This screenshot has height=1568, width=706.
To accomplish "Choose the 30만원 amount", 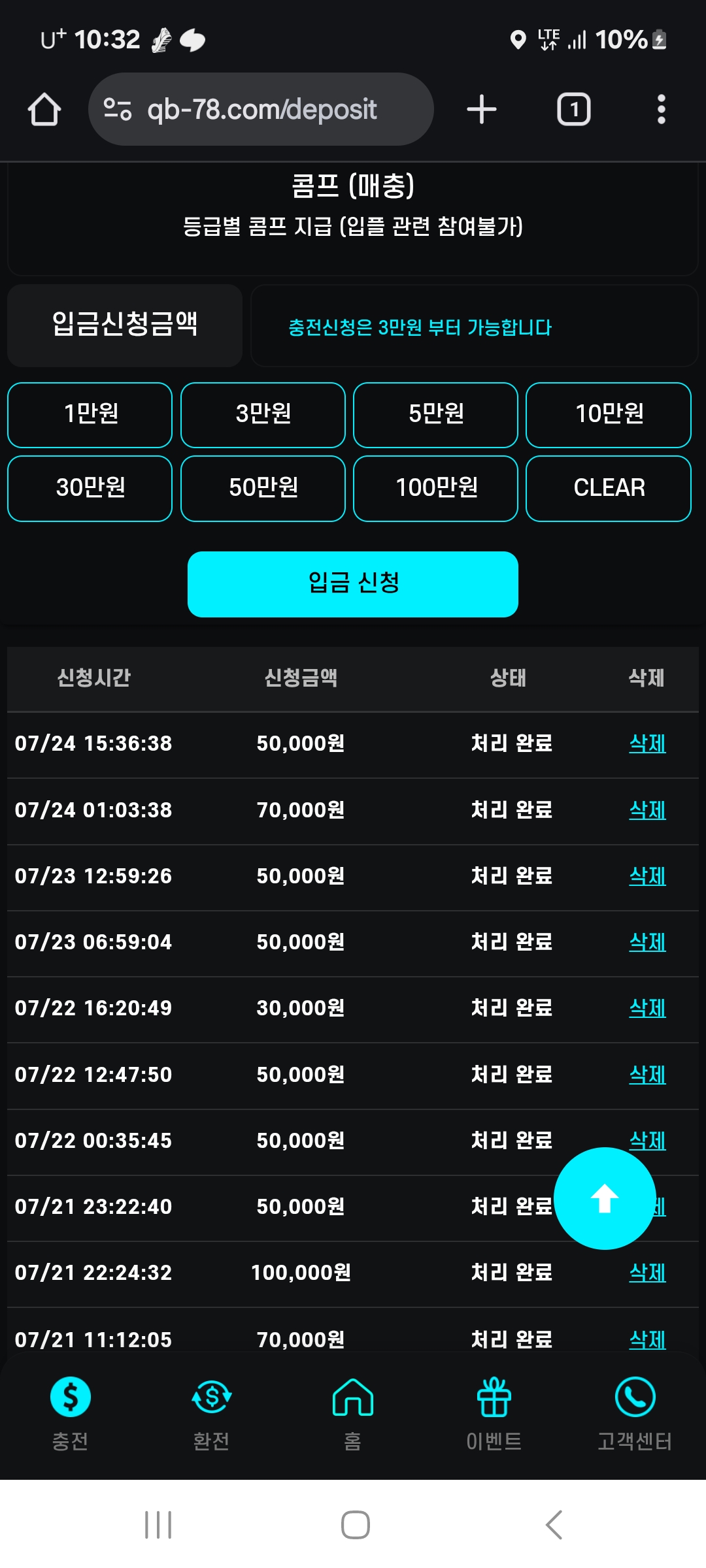I will (90, 489).
